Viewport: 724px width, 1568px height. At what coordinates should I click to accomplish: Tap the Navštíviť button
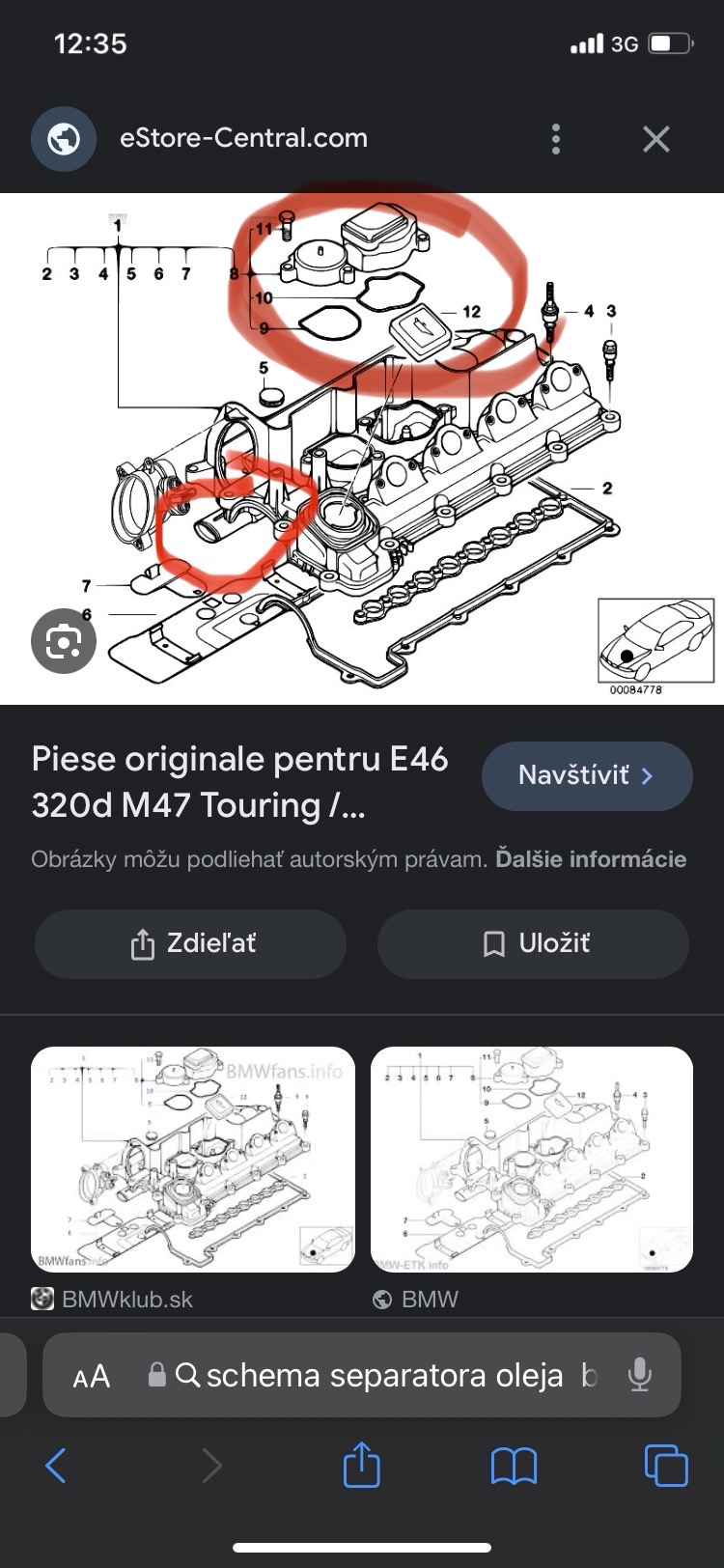pyautogui.click(x=587, y=775)
